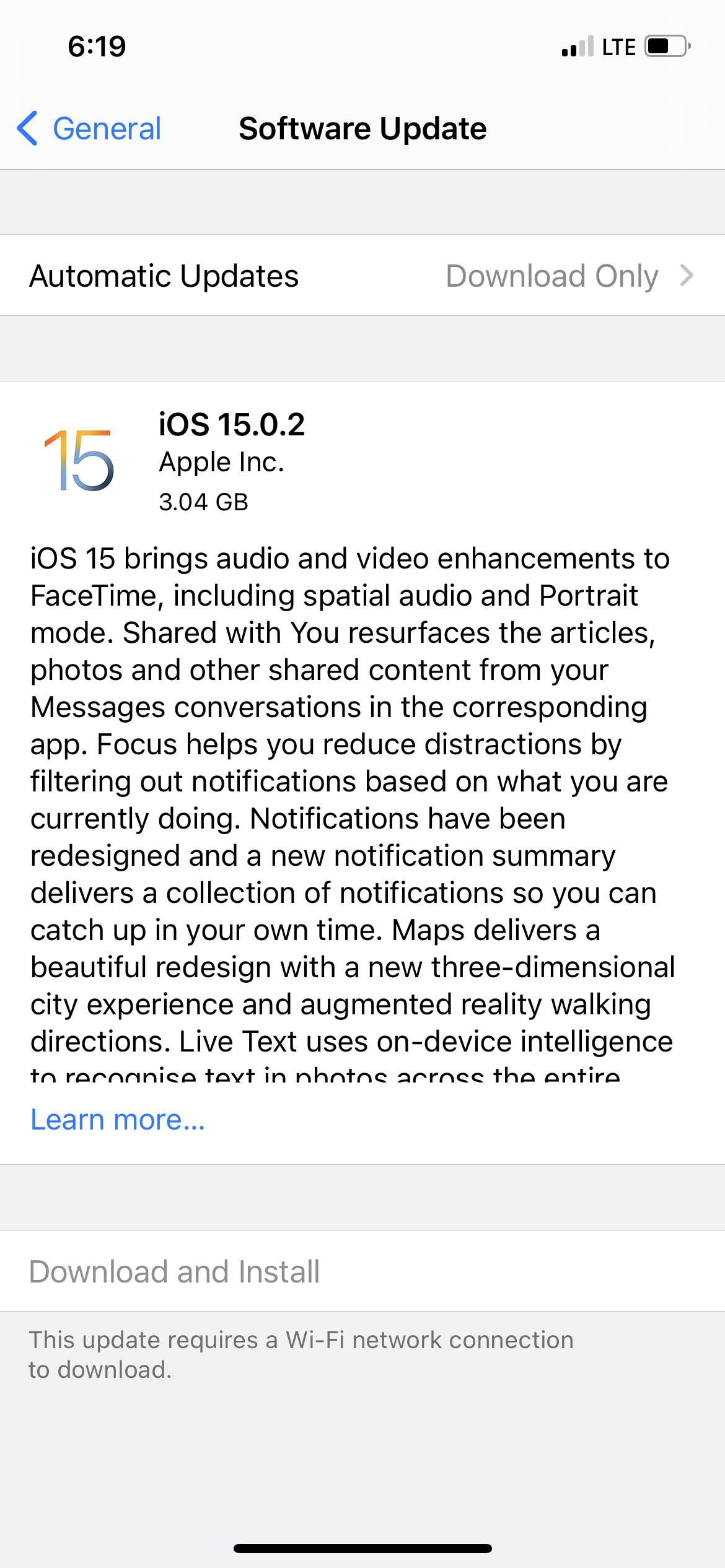Go back to General settings
The width and height of the screenshot is (725, 1568).
[x=89, y=129]
